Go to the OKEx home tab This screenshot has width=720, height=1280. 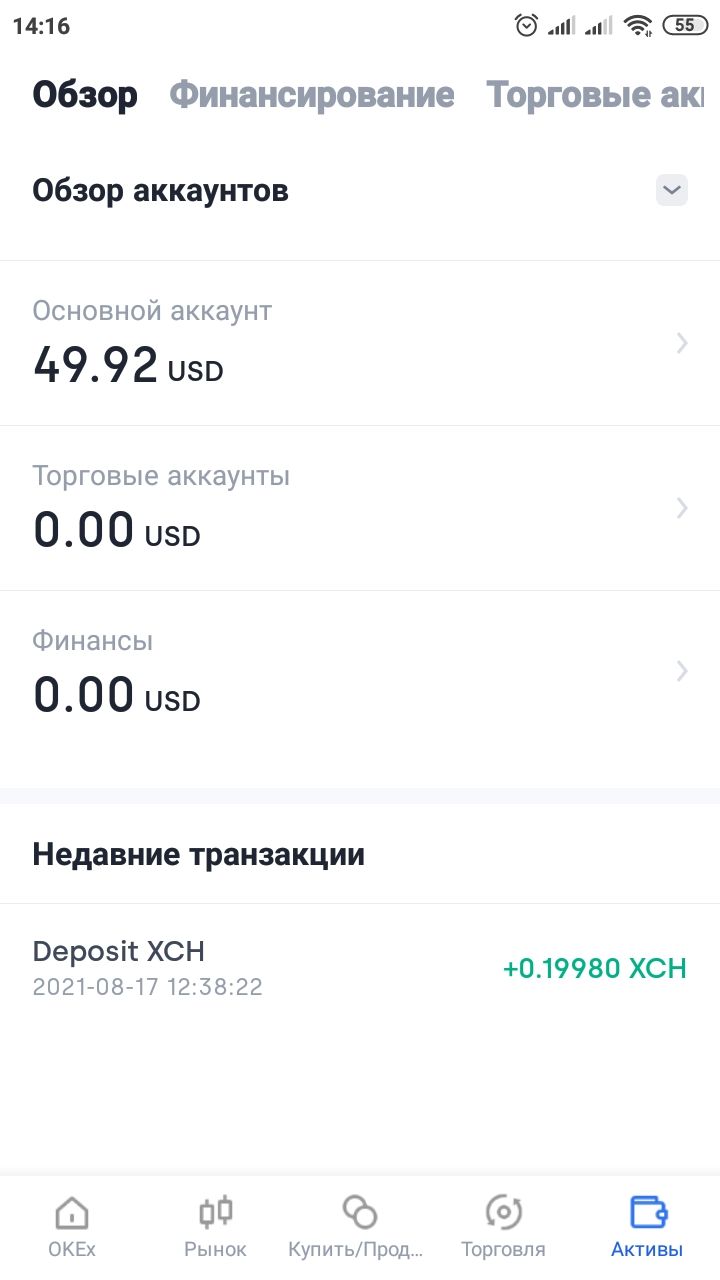72,1227
